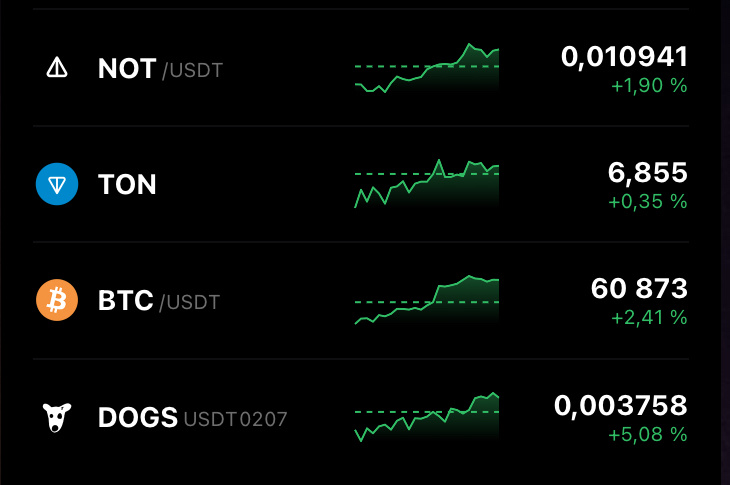
Task: Open the NOT/USDT trading pair
Action: click(160, 69)
